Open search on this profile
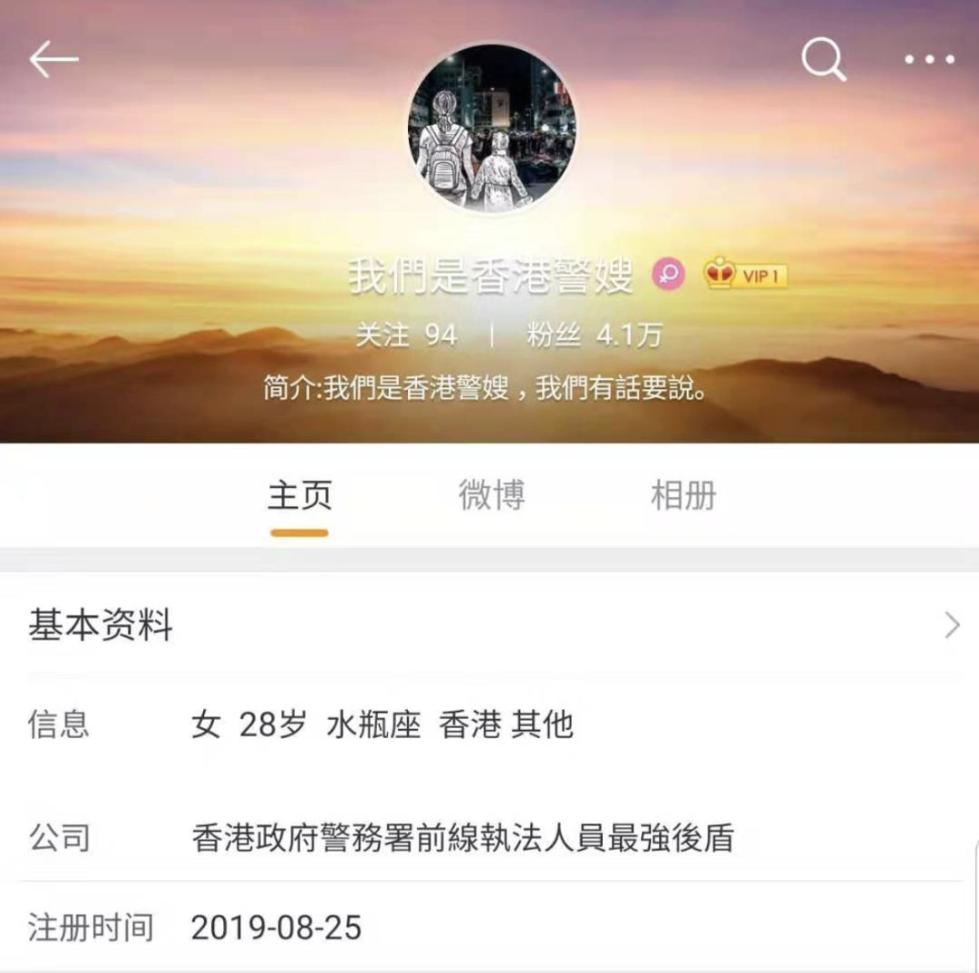The image size is (979, 973). (823, 61)
